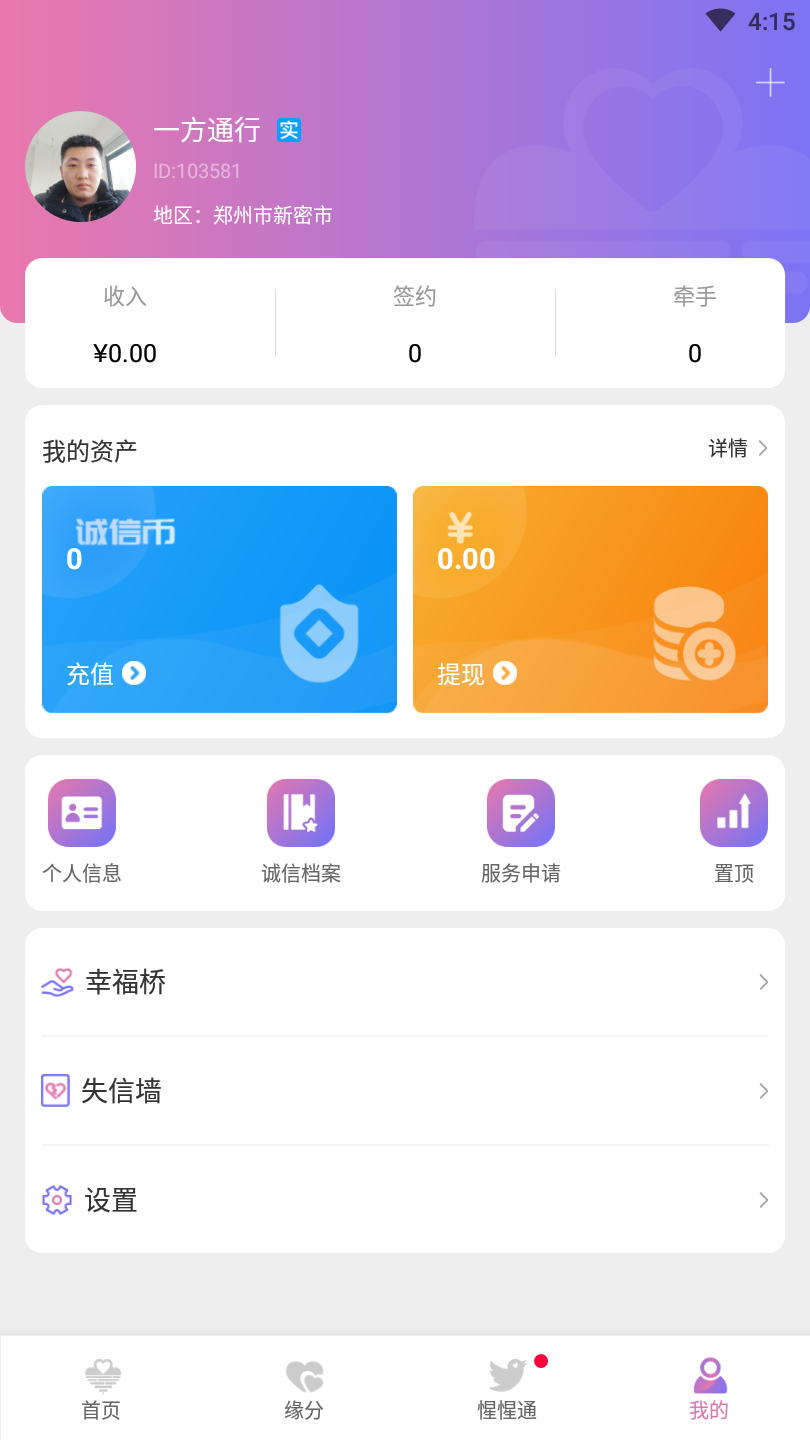View 详情 of my assets
The width and height of the screenshot is (810, 1440).
(x=738, y=449)
